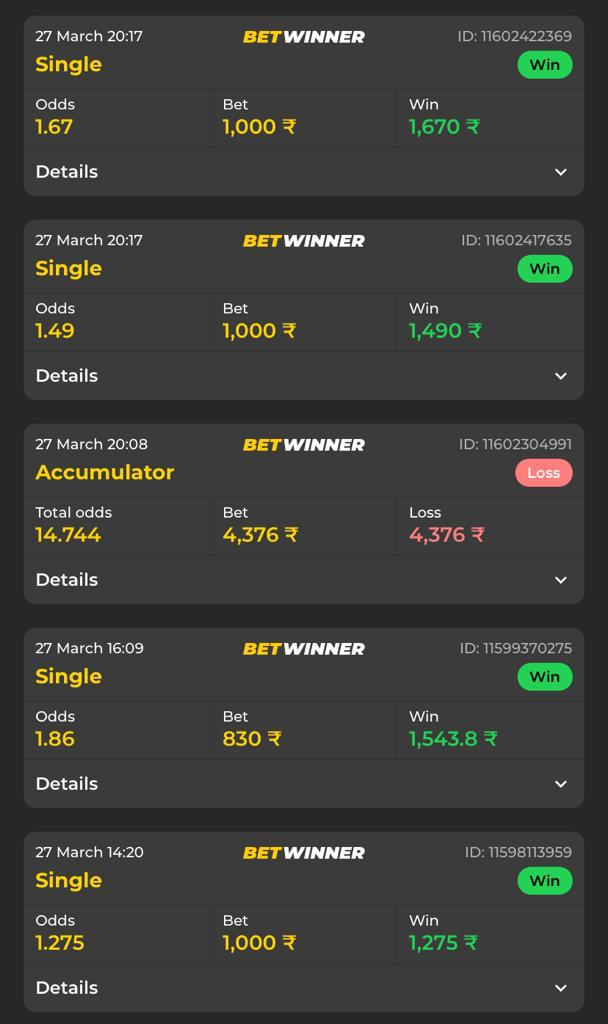Expand Details for bet ID 11598113959

[560, 988]
